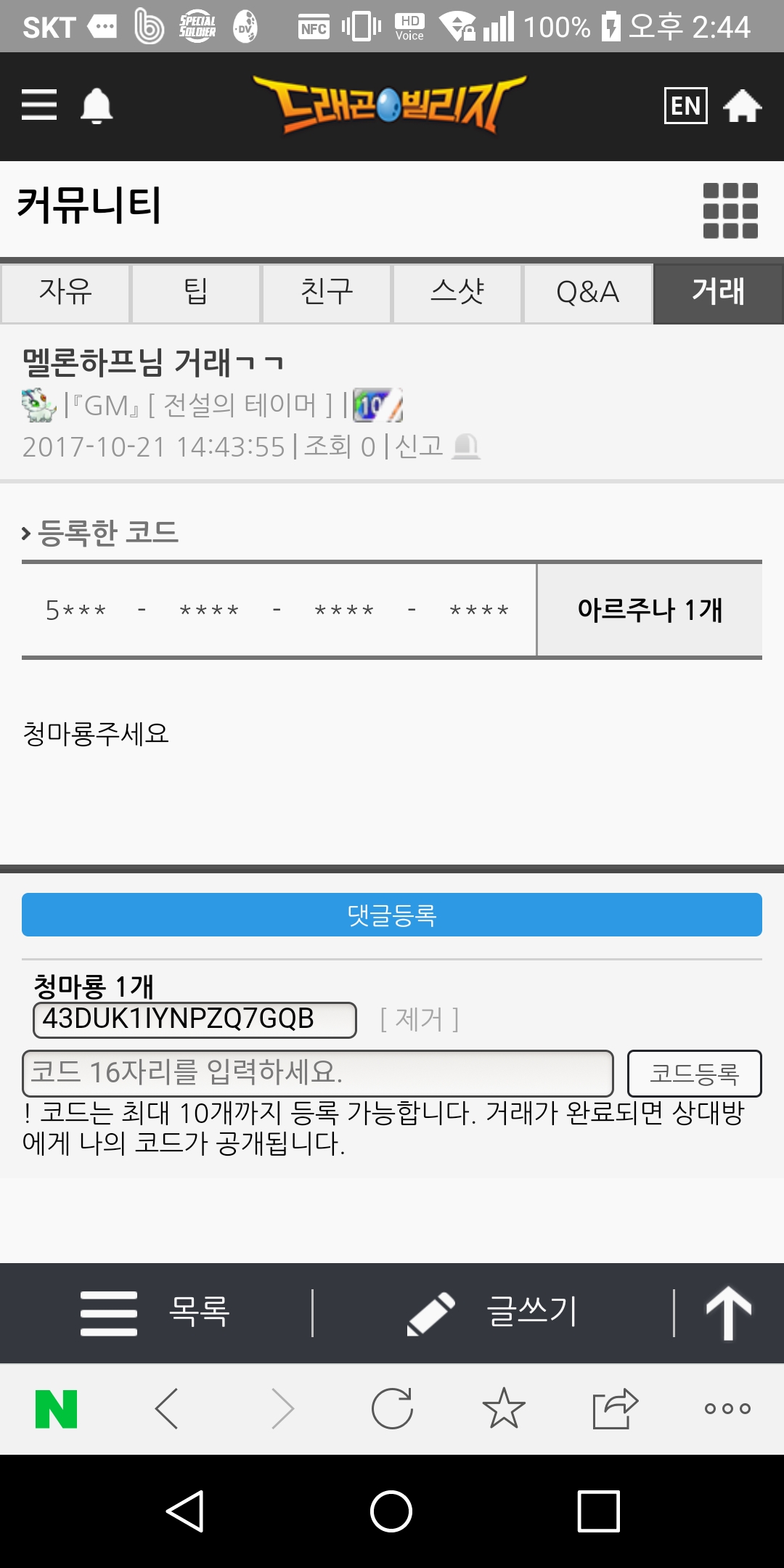Remove the registered code with 제거
Viewport: 784px width, 1568px height.
tap(420, 1020)
